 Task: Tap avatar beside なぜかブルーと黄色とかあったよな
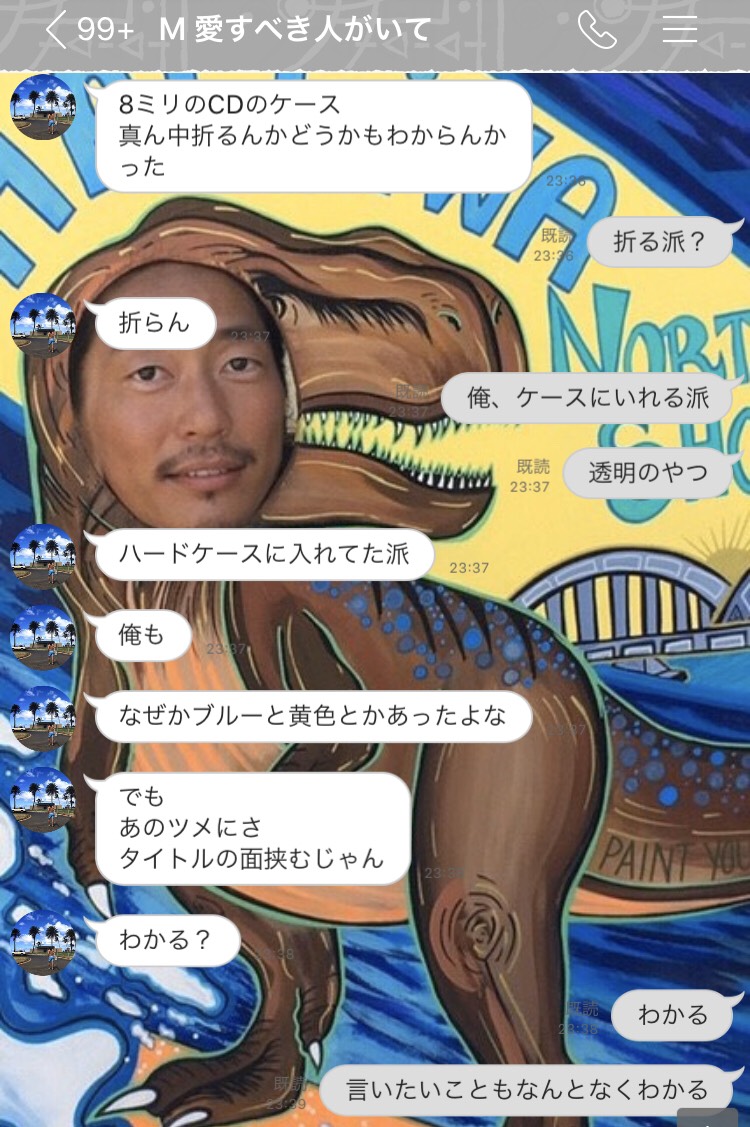tap(43, 718)
